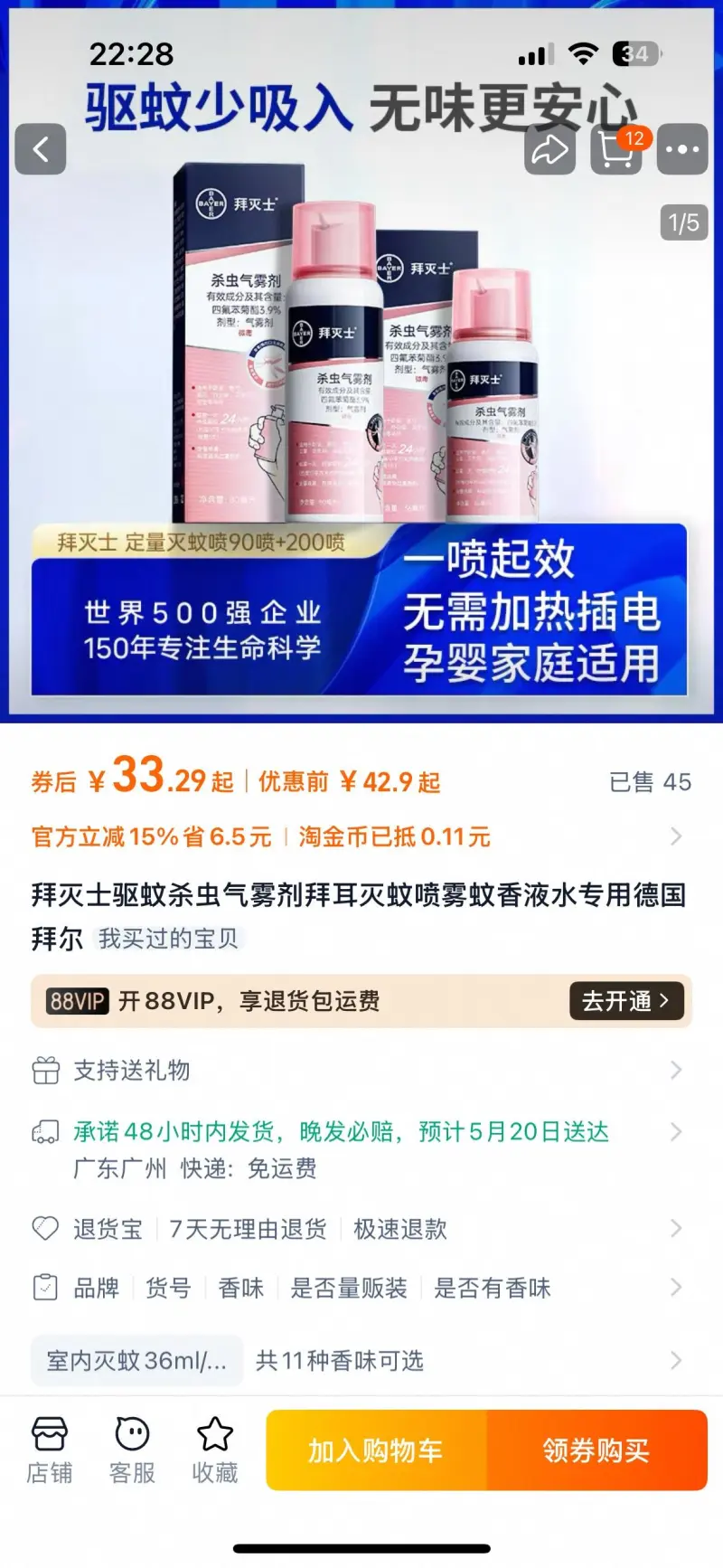This screenshot has width=723, height=1568.
Task: Open the shopping cart icon
Action: coord(616,149)
